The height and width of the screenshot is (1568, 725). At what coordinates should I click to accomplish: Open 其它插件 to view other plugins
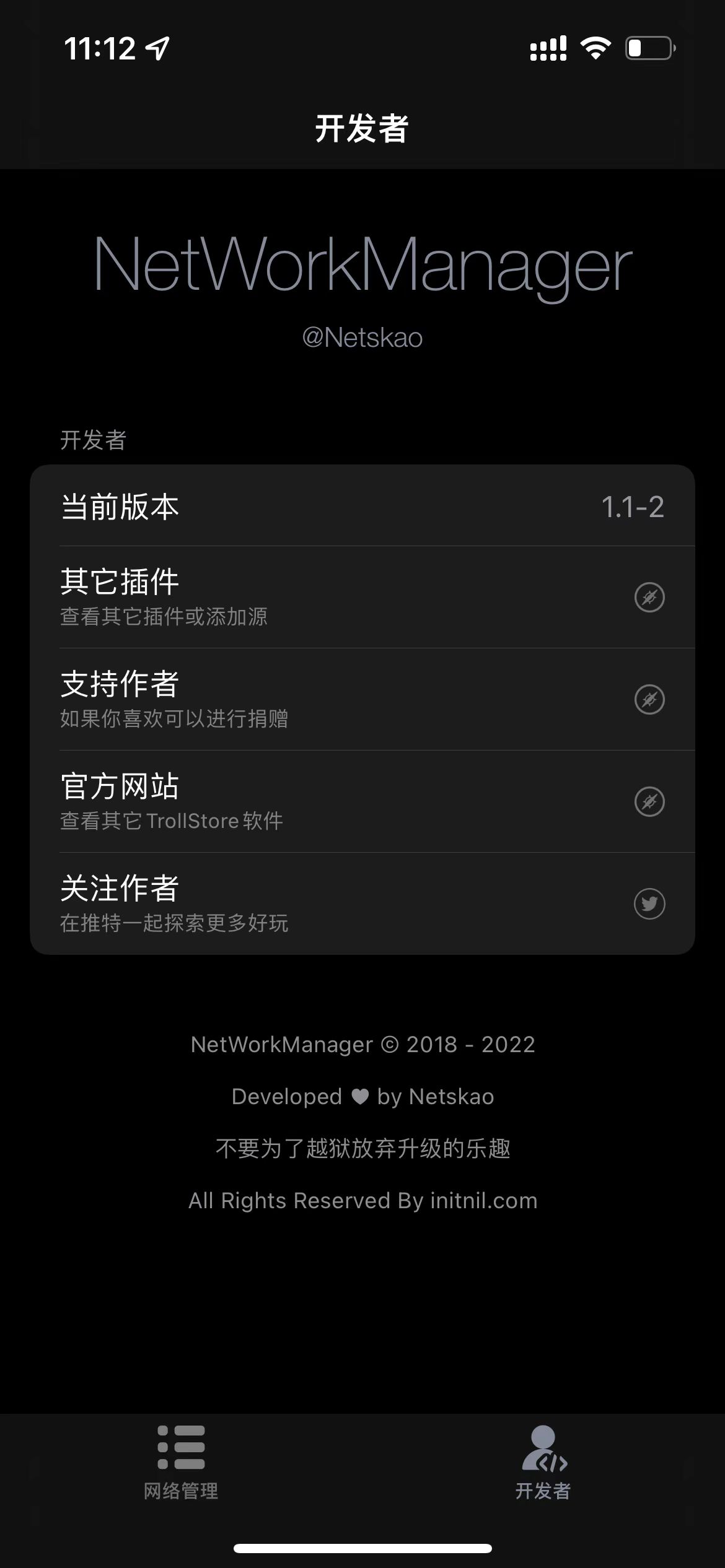coord(248,596)
